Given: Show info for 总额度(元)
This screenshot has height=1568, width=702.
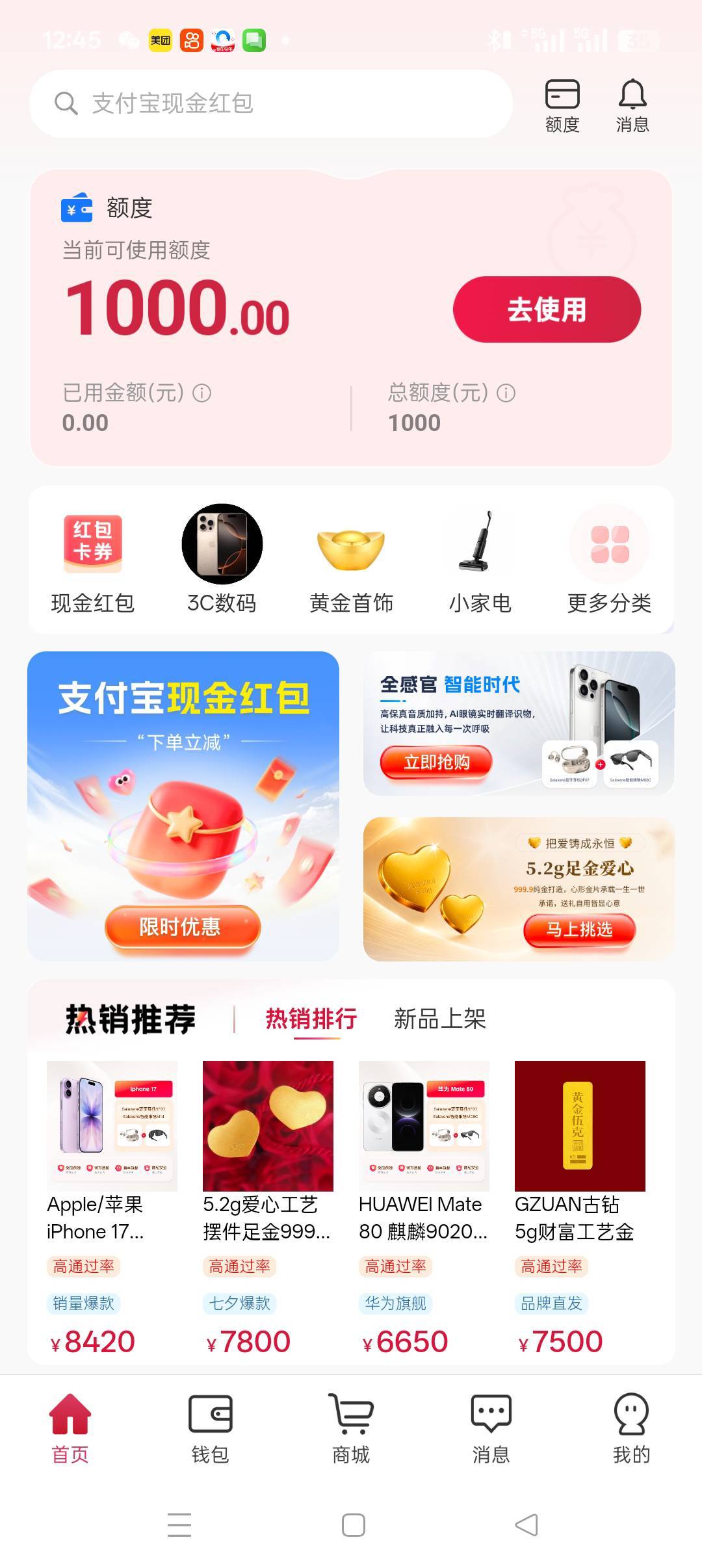Looking at the screenshot, I should point(506,393).
